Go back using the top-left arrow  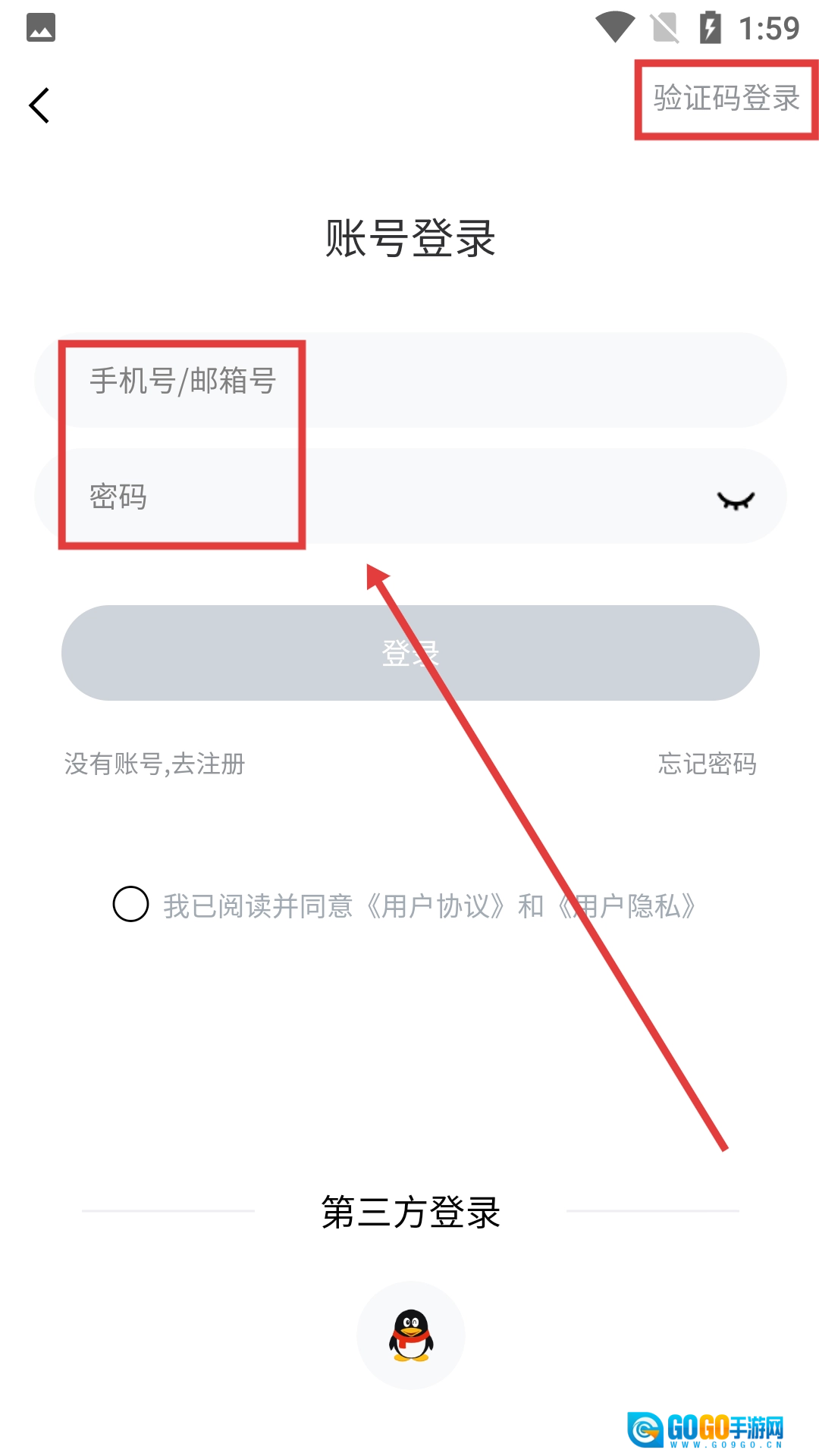pyautogui.click(x=39, y=105)
